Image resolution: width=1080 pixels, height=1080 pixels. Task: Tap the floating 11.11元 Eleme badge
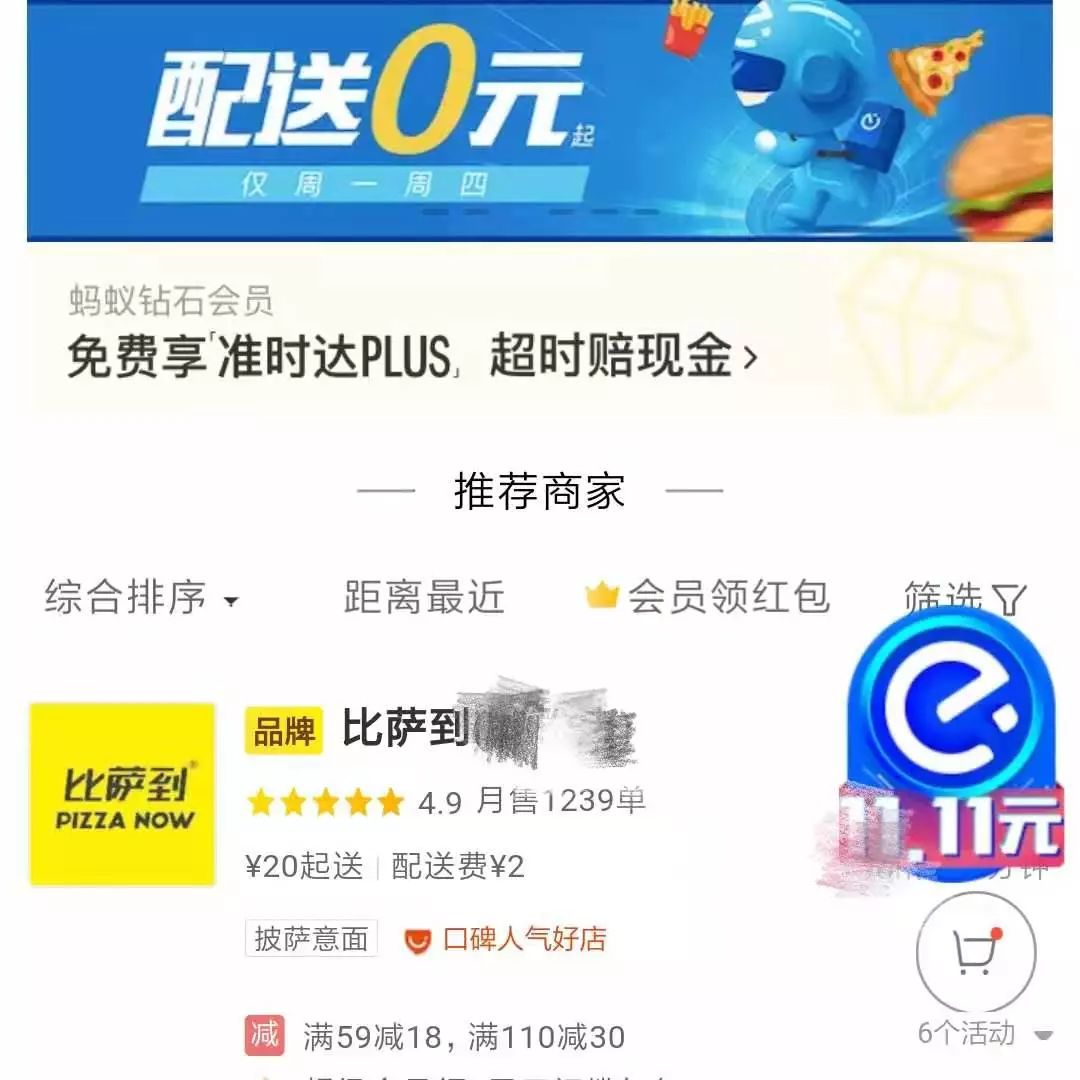coord(948,750)
